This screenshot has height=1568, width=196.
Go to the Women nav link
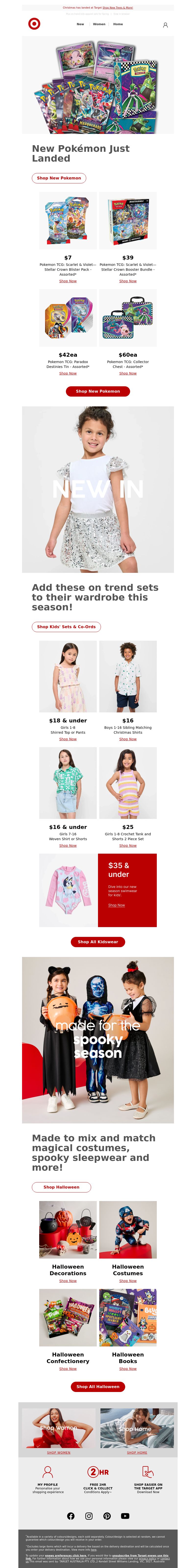click(98, 24)
